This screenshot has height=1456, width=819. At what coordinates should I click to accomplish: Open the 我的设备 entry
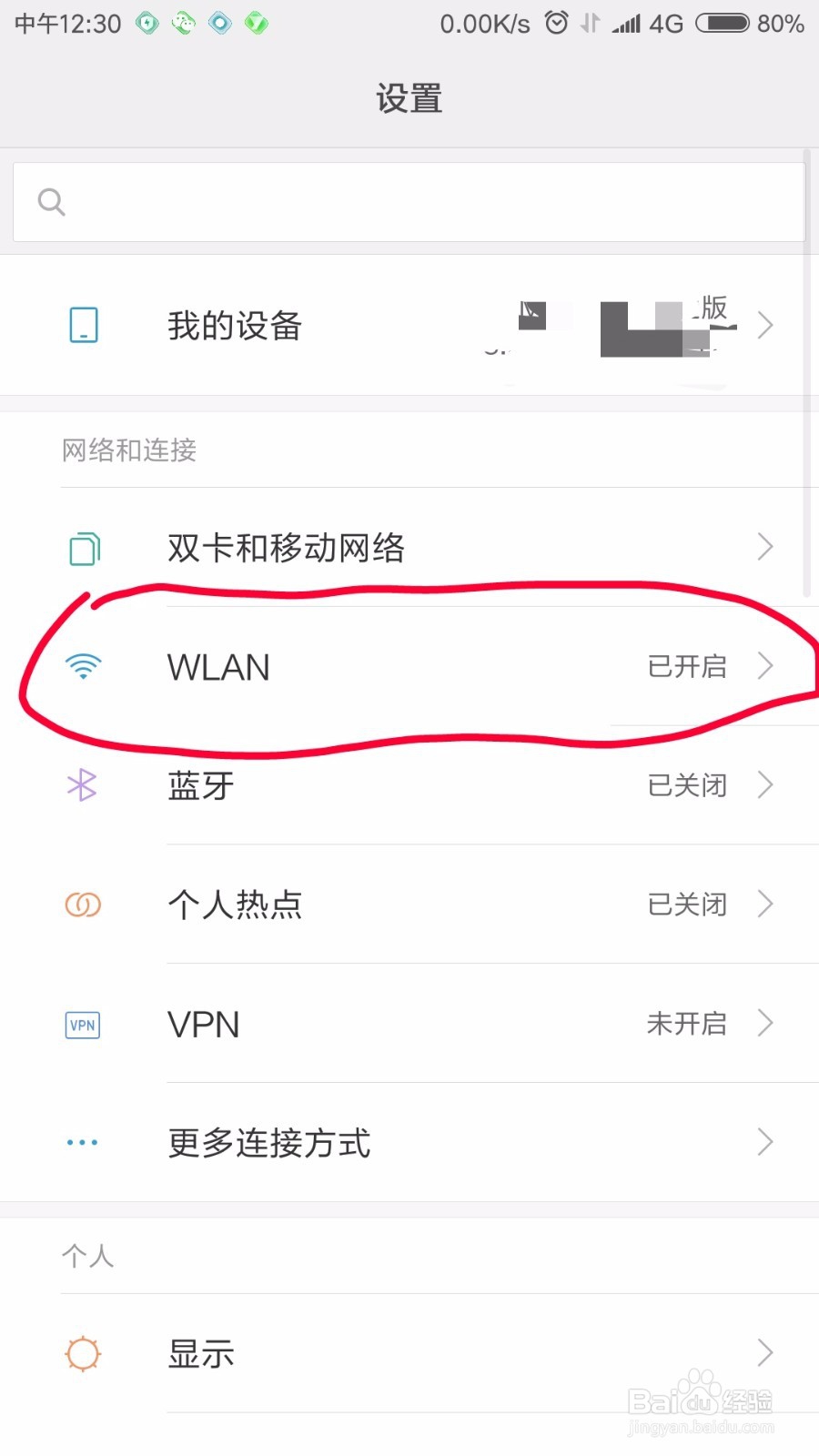pos(235,325)
